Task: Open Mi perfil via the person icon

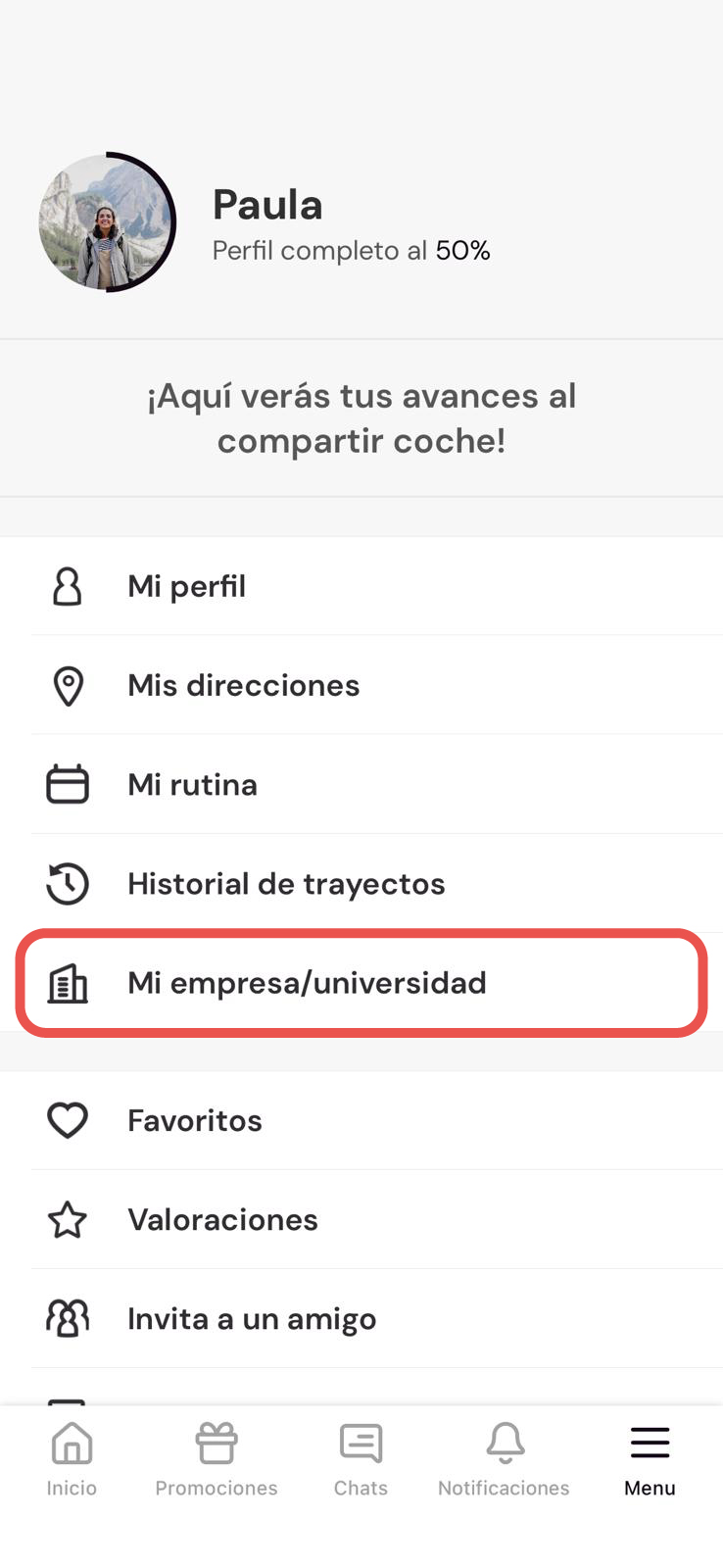Action: click(x=67, y=586)
